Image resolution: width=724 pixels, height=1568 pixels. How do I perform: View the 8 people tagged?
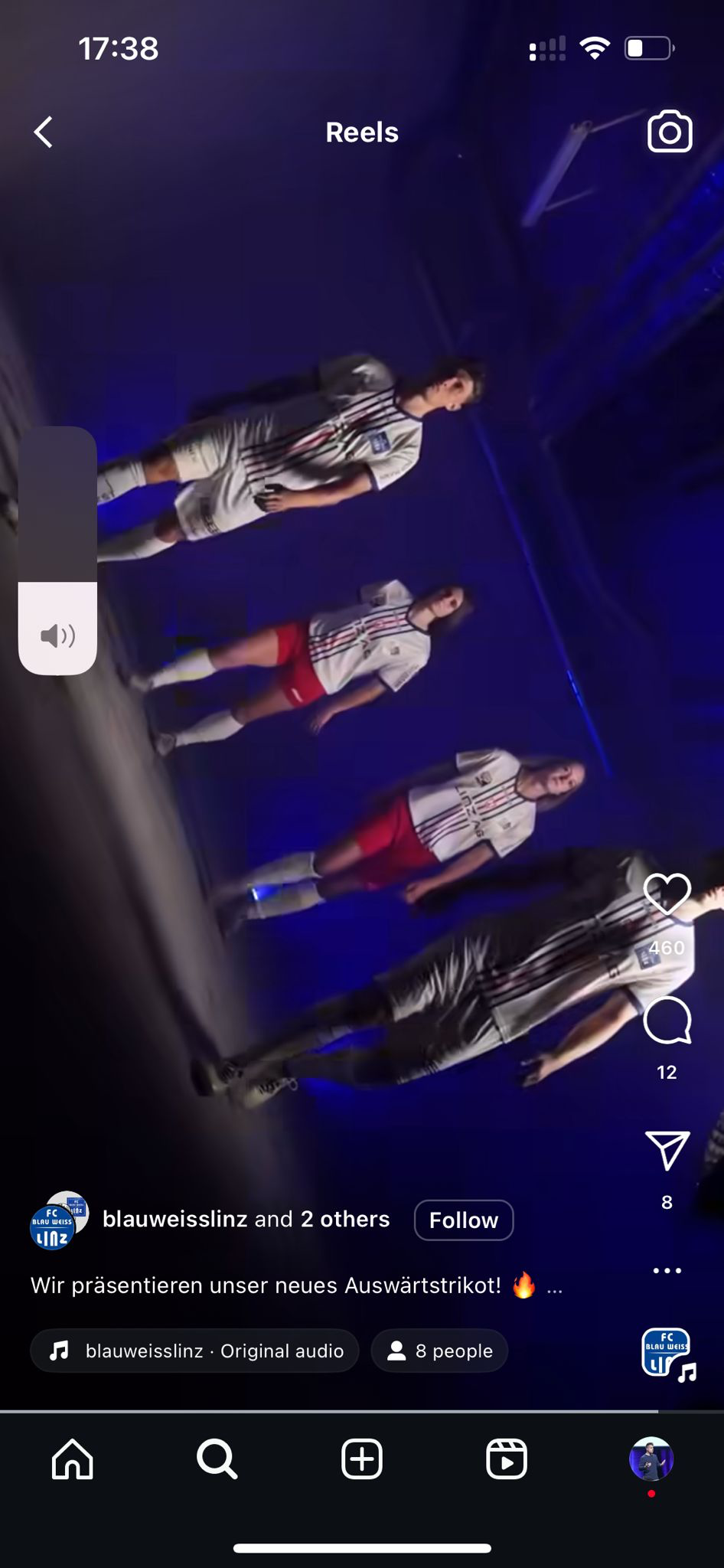tap(439, 1351)
